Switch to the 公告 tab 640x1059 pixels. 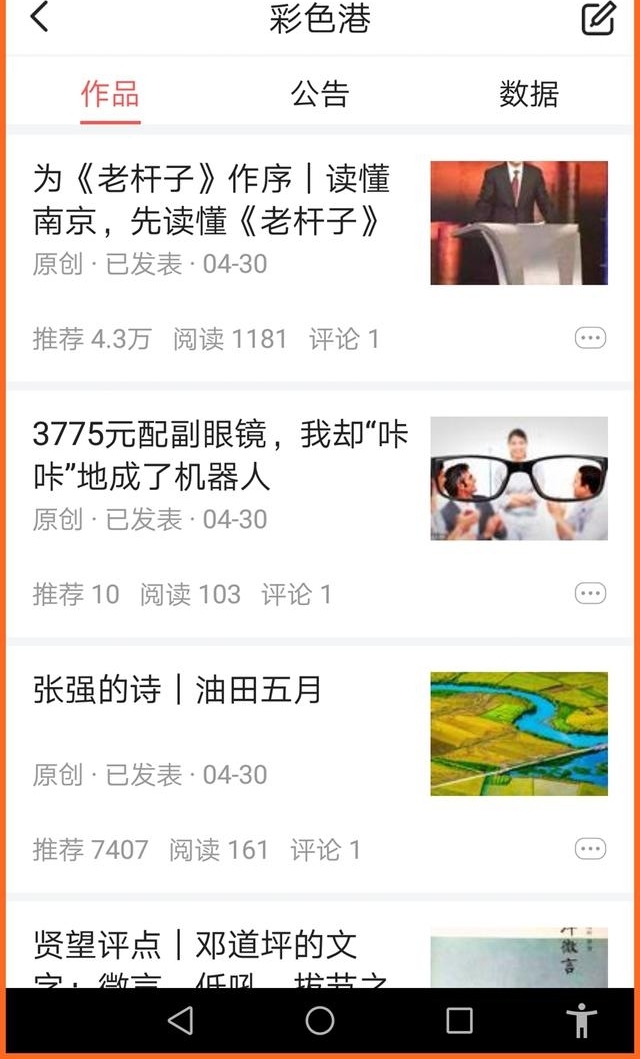coord(320,93)
